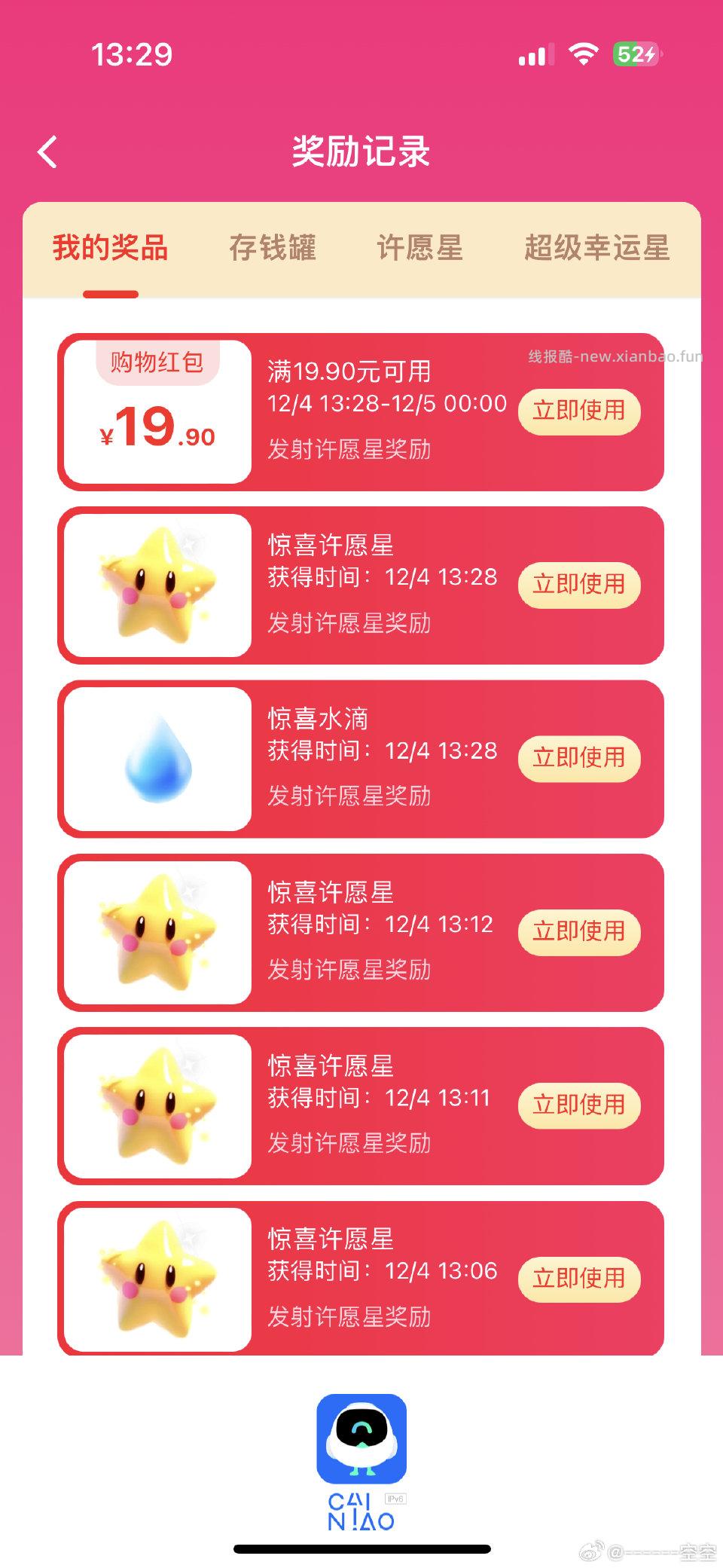Screen dimensions: 723x1568
Task: Tap the 13:29 clock in status bar
Action: tap(133, 53)
